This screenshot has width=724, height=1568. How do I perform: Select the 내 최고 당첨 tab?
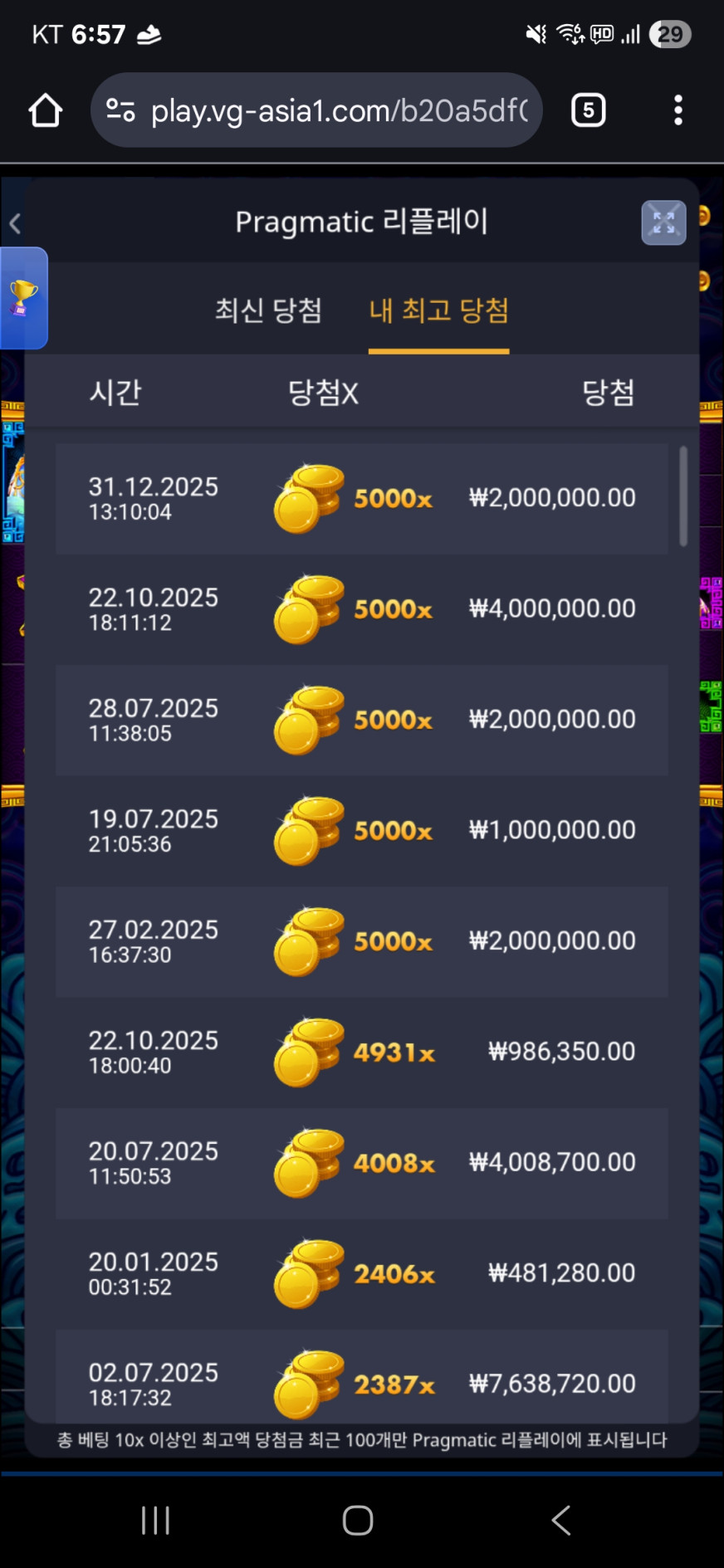click(438, 310)
